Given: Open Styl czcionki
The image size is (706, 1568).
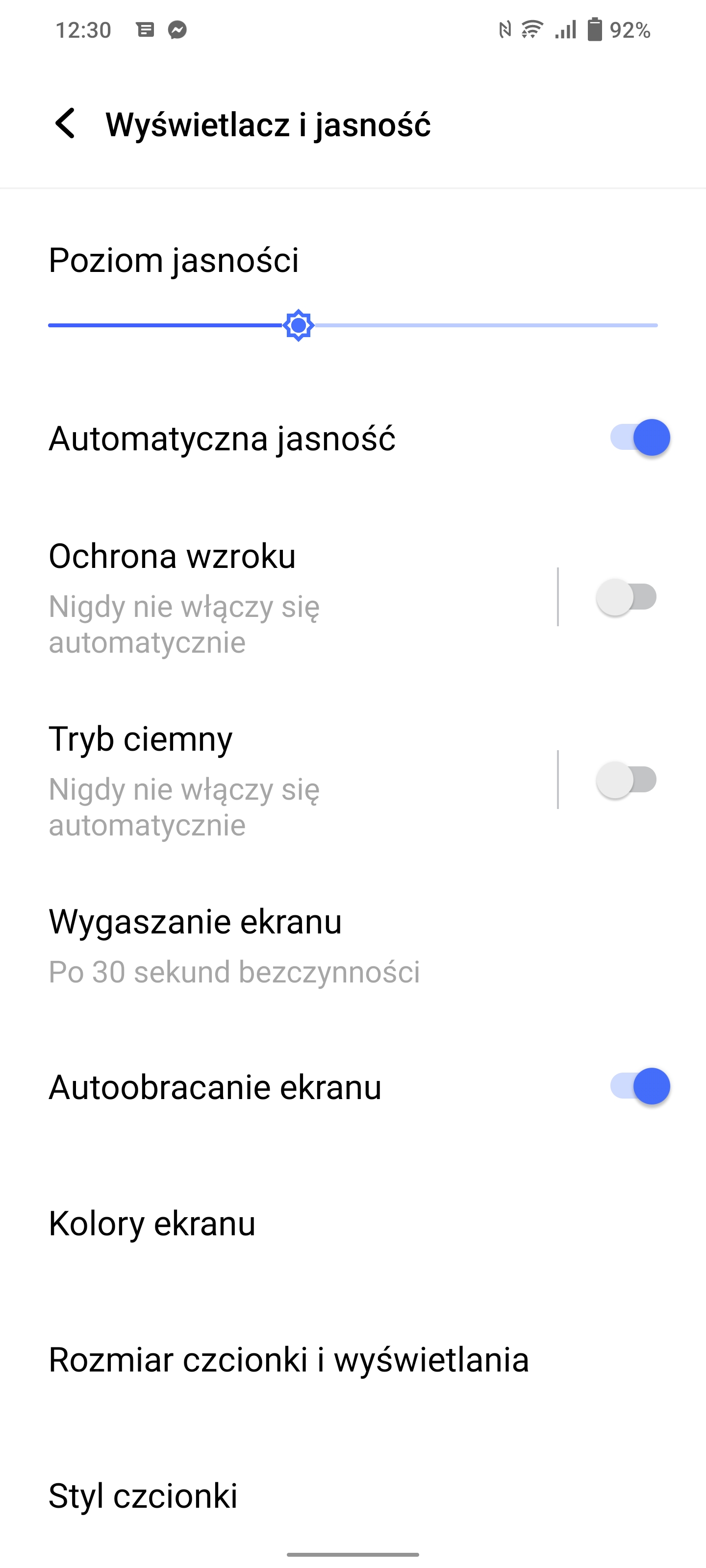Looking at the screenshot, I should tap(353, 1495).
